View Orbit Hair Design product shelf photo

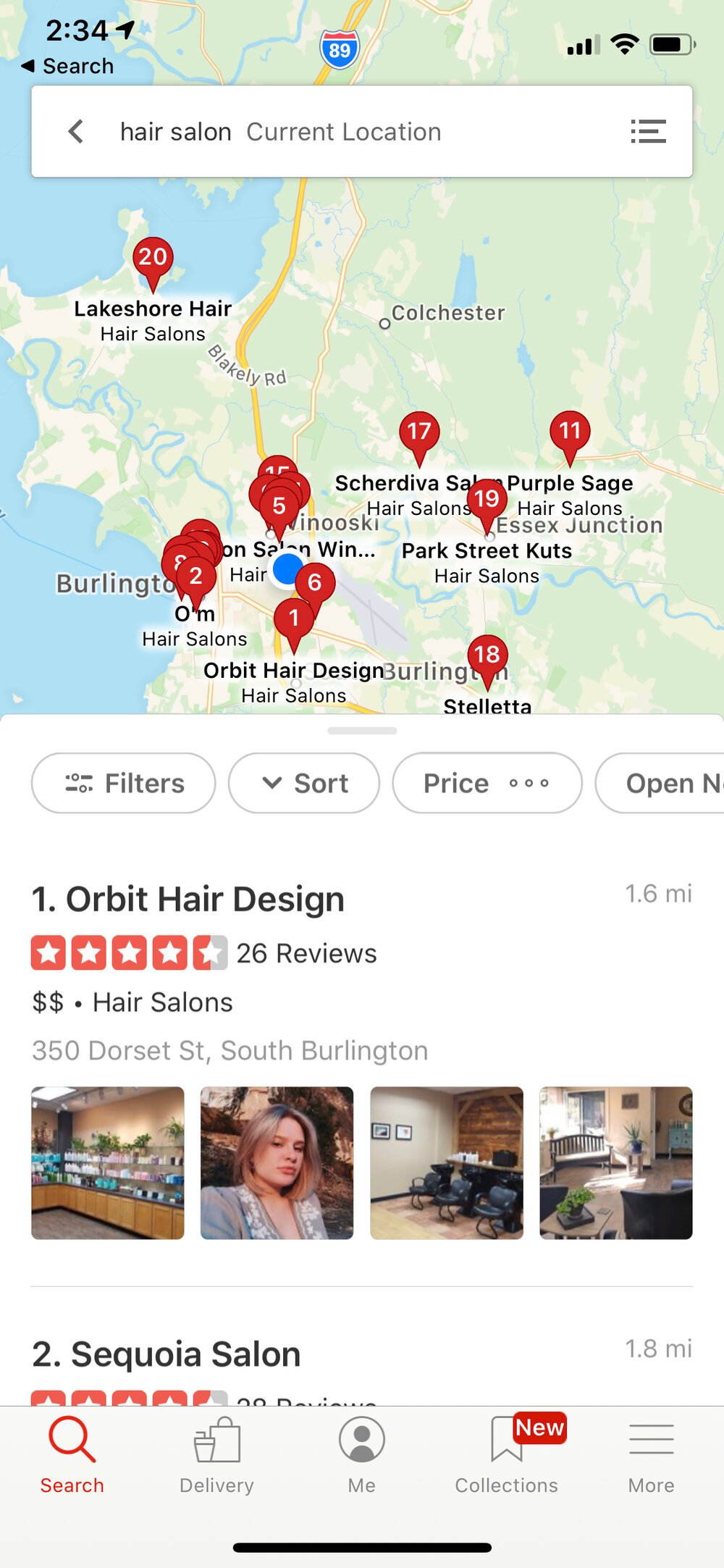click(x=108, y=1162)
